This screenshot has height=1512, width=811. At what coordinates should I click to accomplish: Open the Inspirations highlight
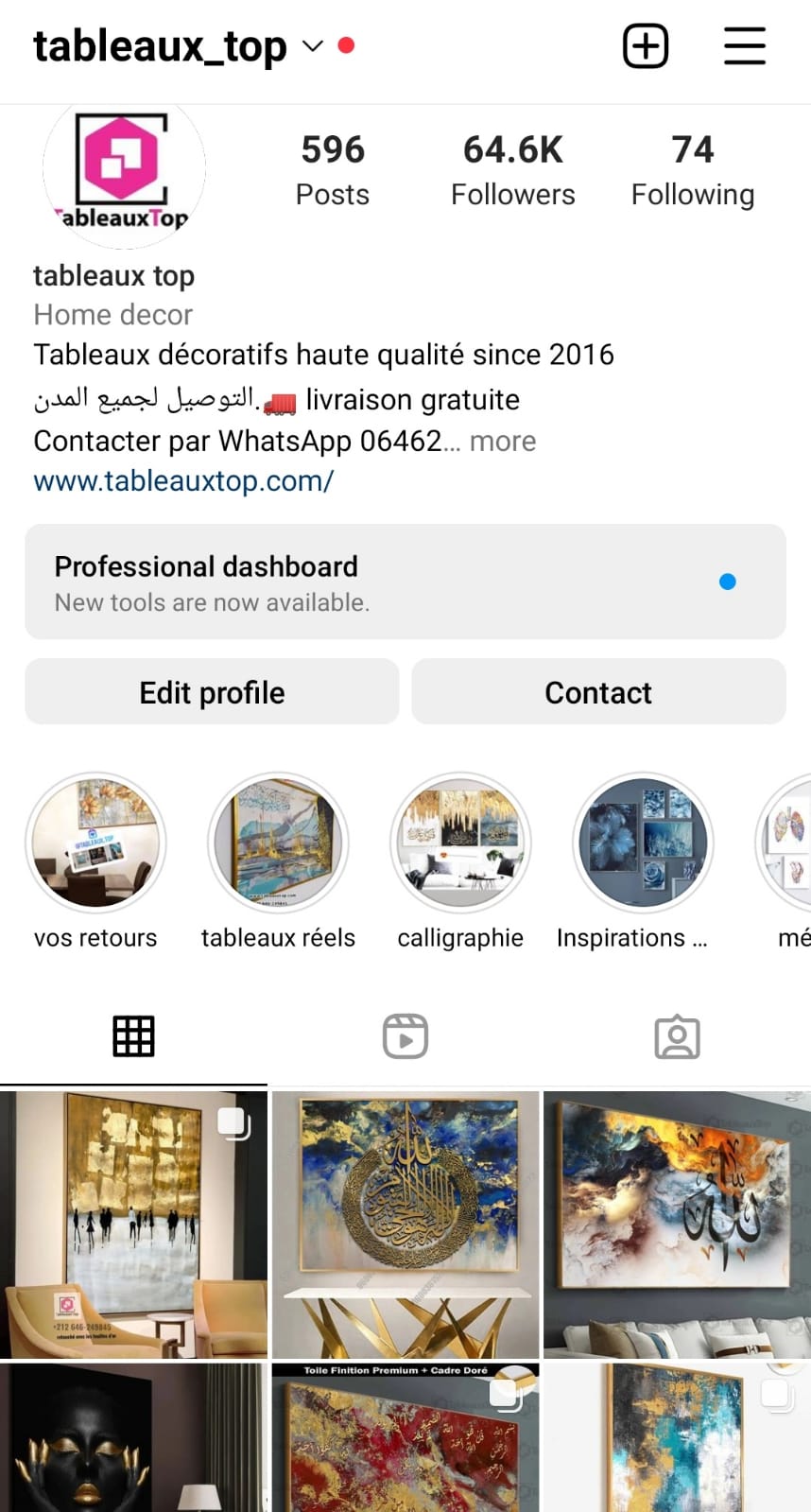pos(643,843)
